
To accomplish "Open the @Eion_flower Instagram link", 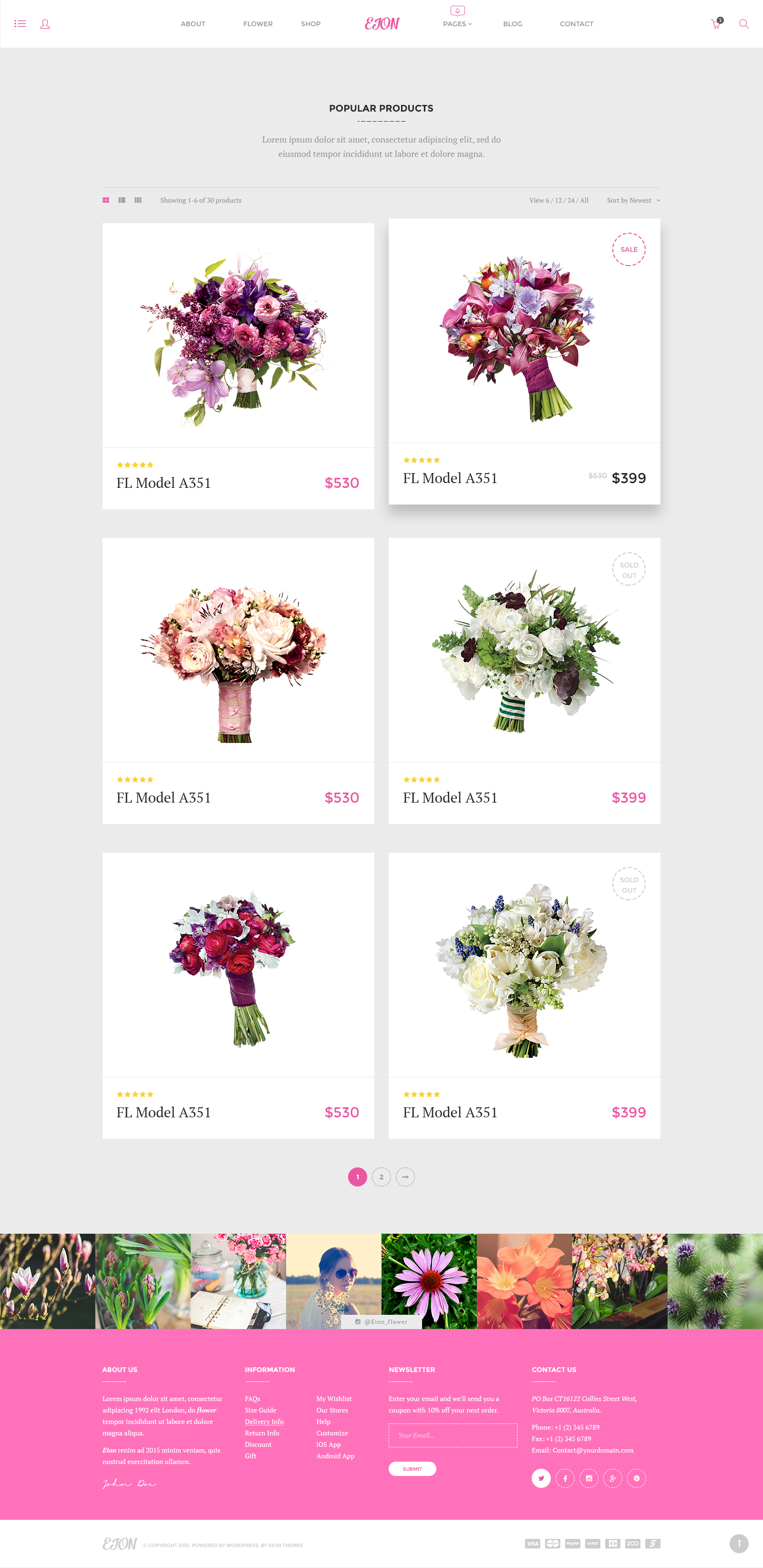I will tap(381, 1321).
